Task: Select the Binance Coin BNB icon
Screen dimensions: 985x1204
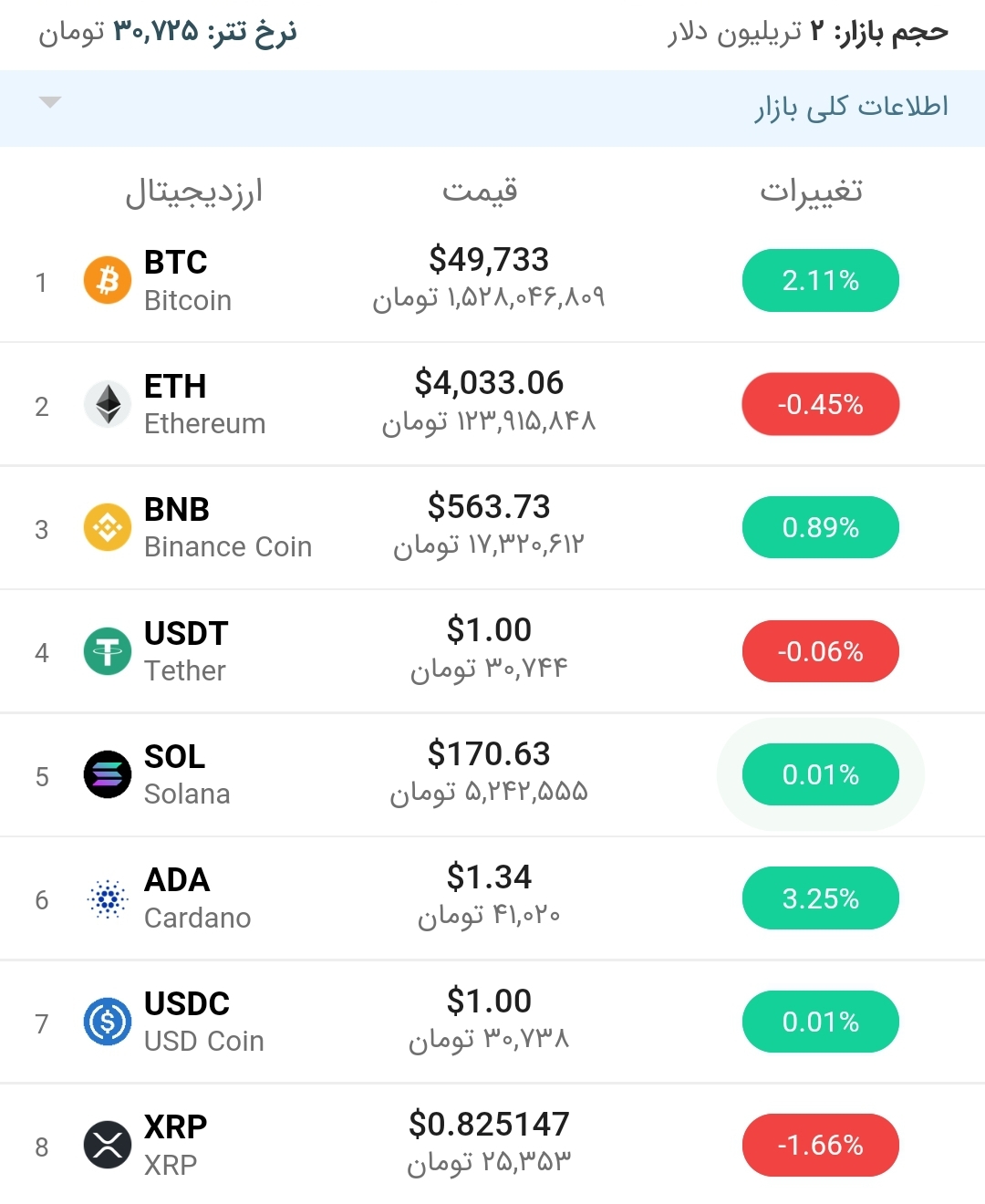Action: tap(107, 527)
